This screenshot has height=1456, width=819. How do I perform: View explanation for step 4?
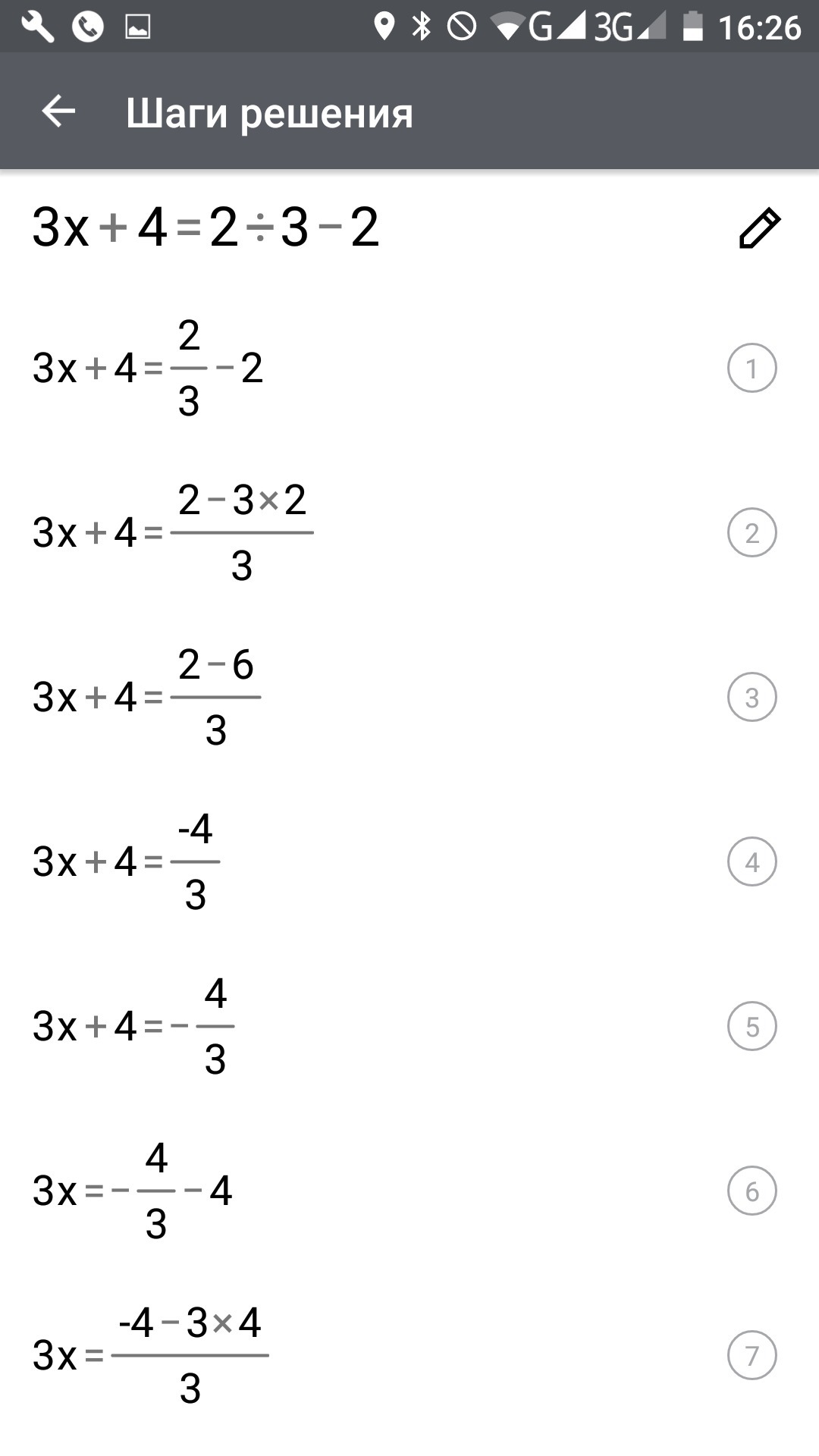752,862
